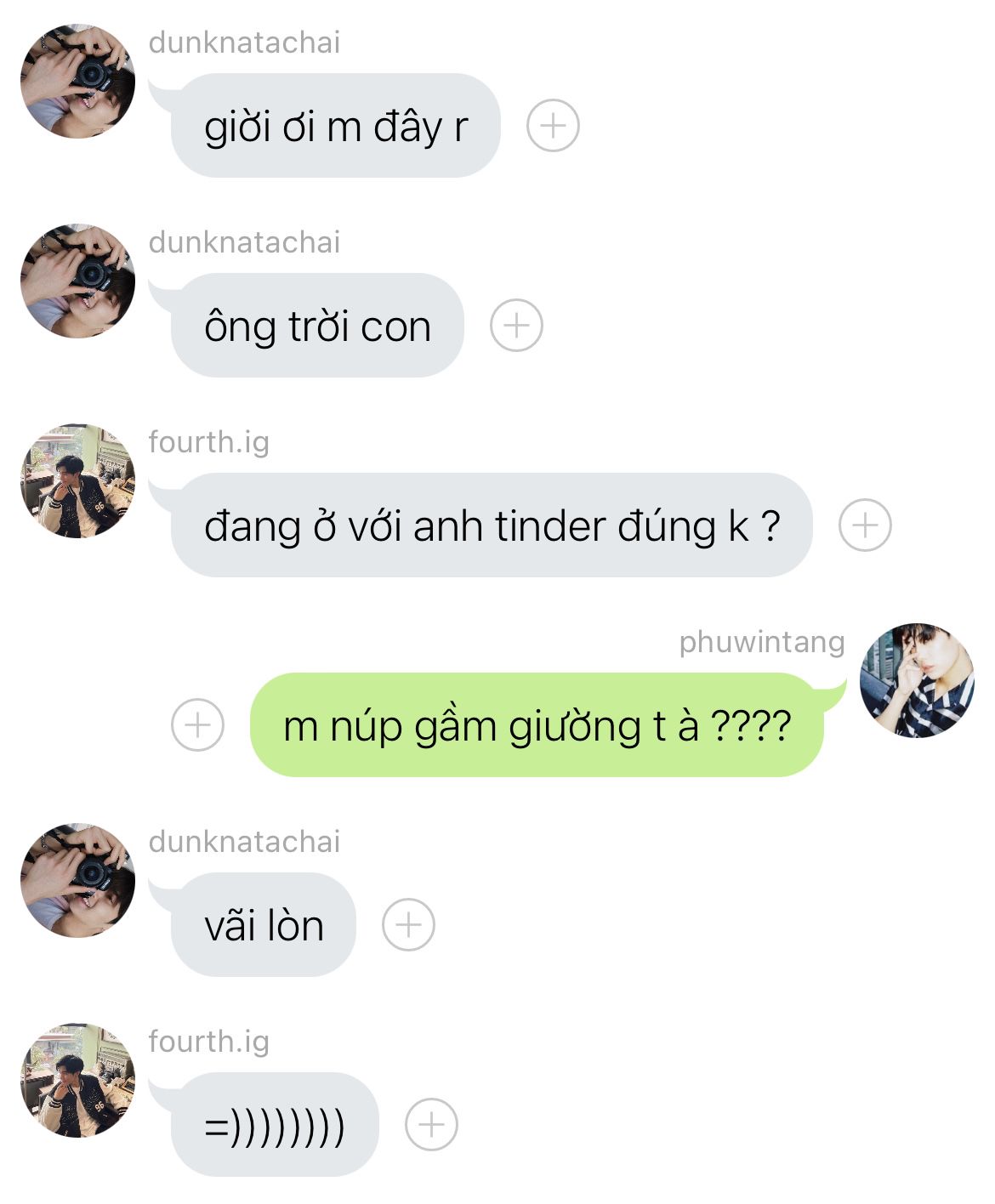React to phuwintang's "núp gầm giường" message

click(197, 725)
